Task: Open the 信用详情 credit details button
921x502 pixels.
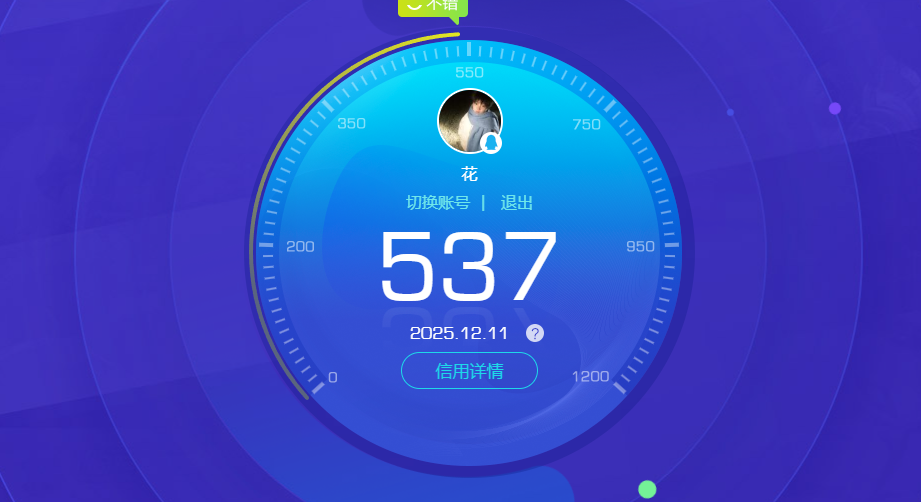Action: (x=469, y=371)
